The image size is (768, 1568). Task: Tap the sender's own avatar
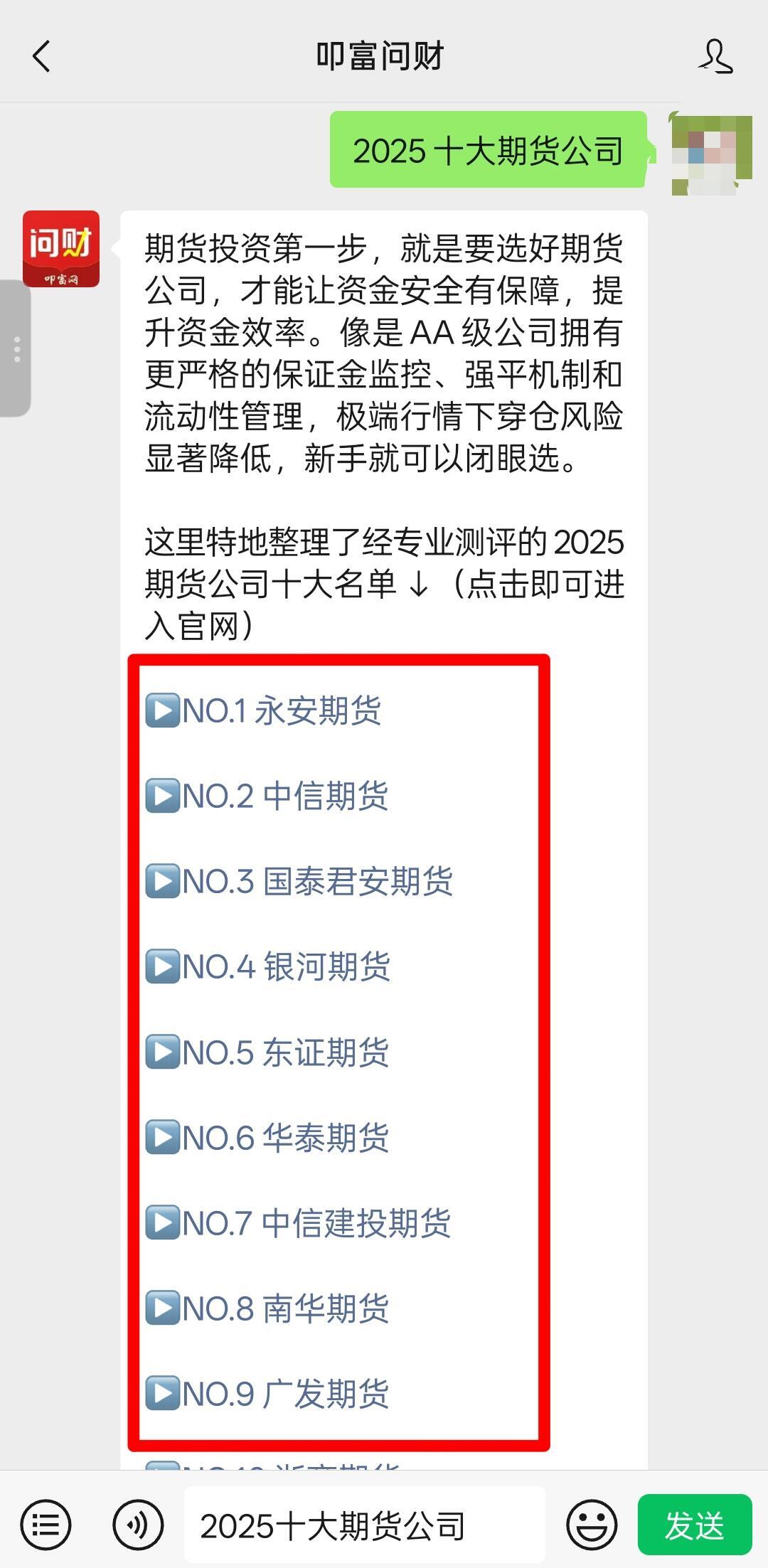pos(712,154)
